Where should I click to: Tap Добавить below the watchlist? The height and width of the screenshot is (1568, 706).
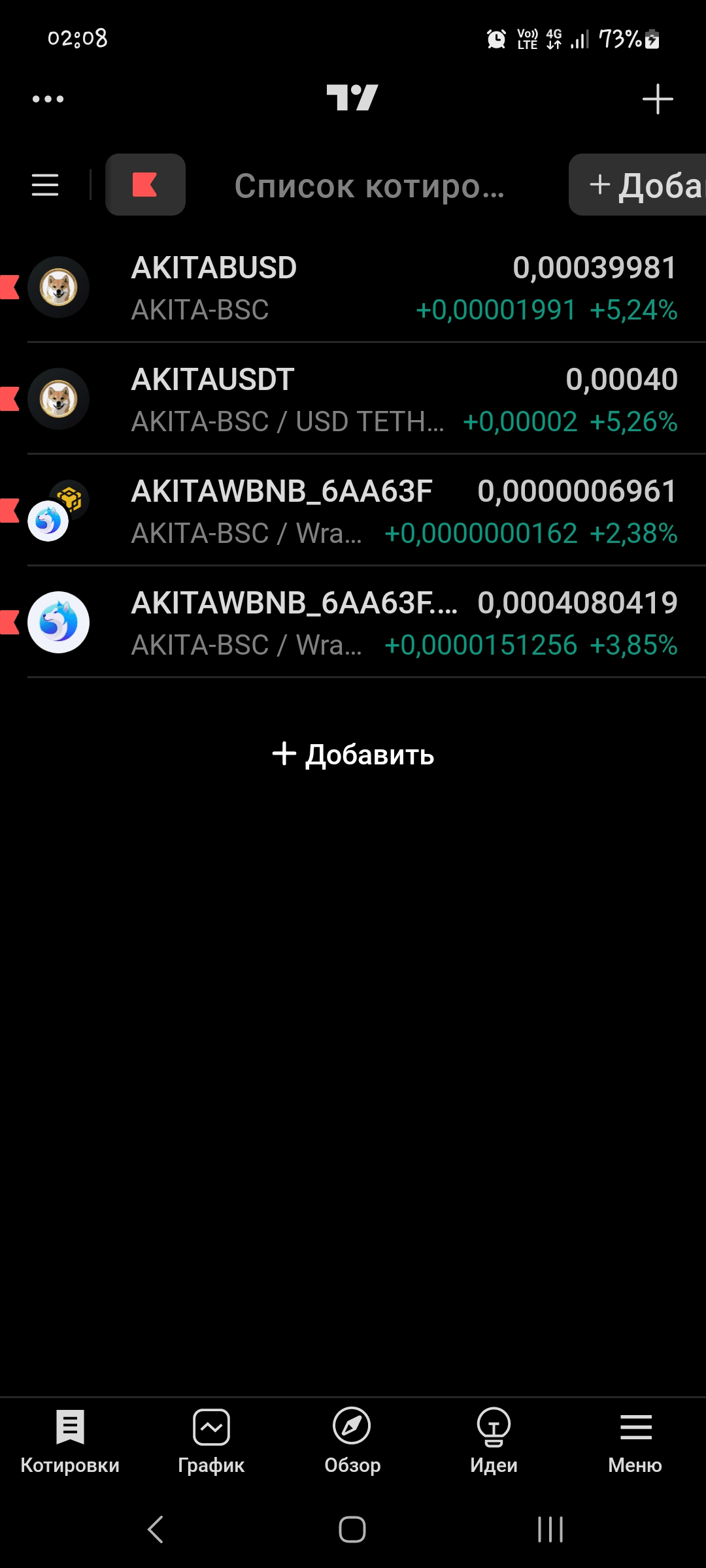(353, 755)
